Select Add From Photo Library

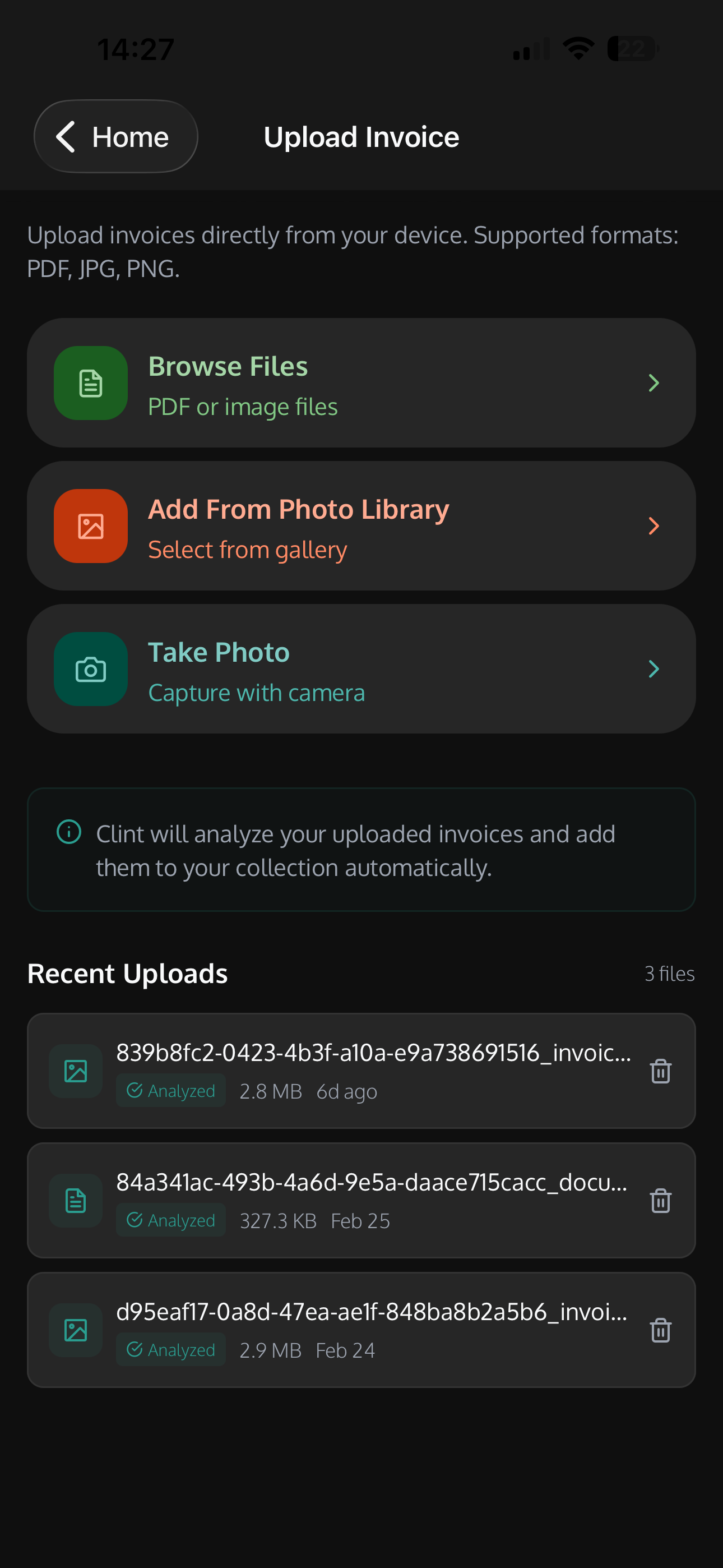tap(361, 526)
